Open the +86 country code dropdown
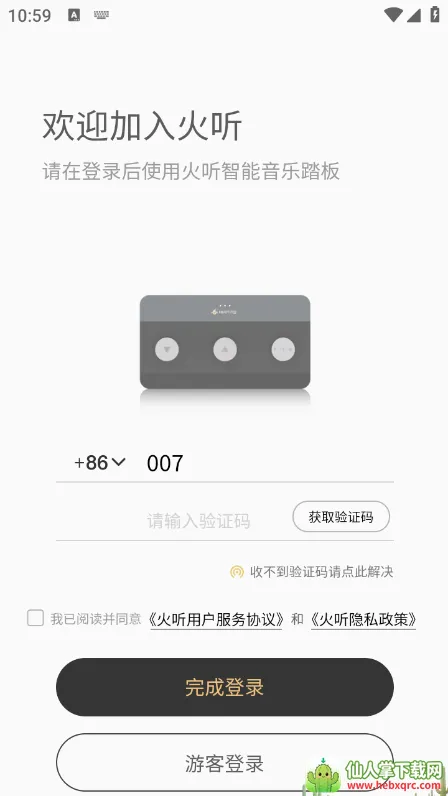The height and width of the screenshot is (796, 448). click(100, 462)
